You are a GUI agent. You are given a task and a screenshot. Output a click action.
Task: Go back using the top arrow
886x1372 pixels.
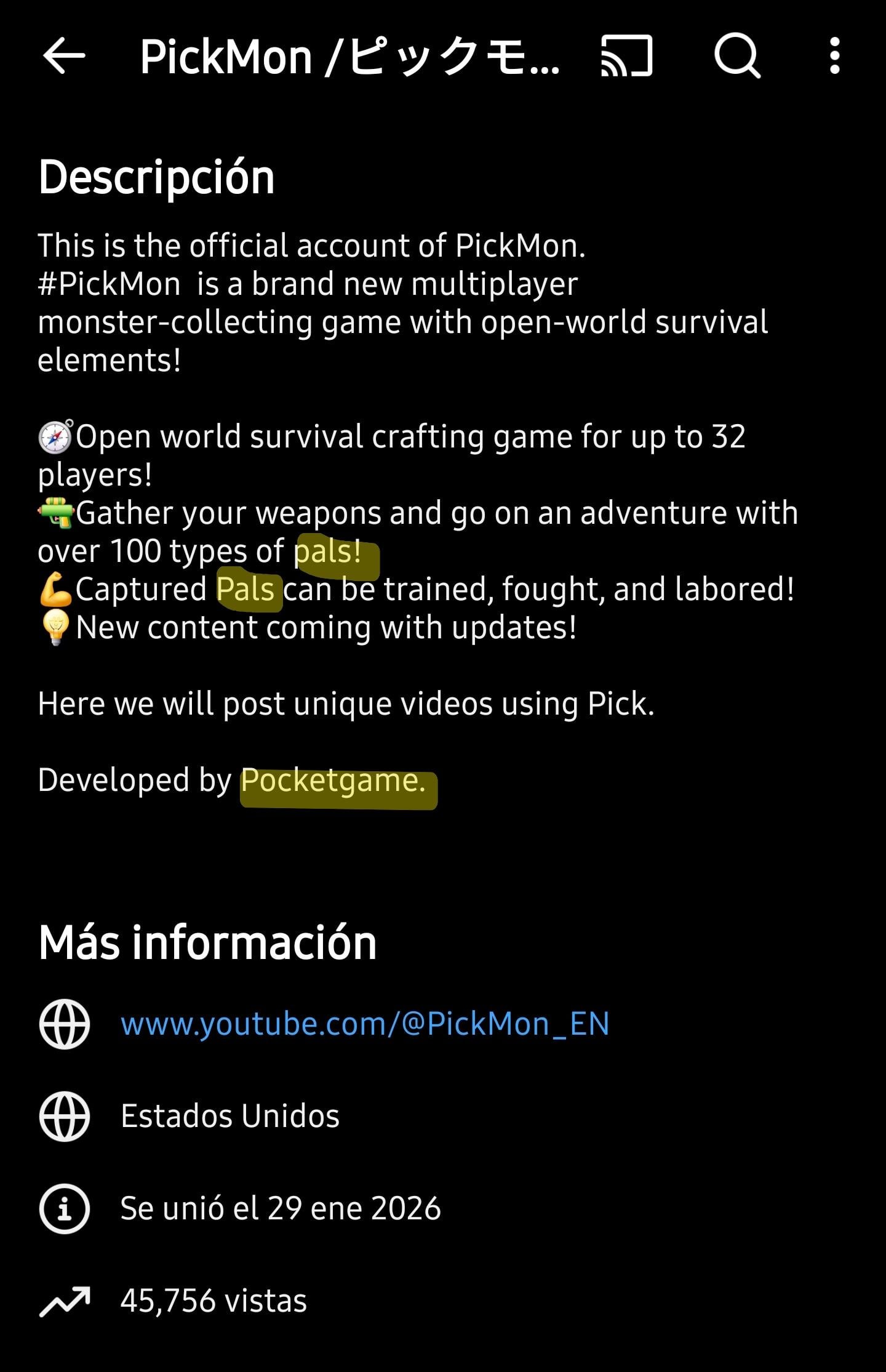(64, 56)
